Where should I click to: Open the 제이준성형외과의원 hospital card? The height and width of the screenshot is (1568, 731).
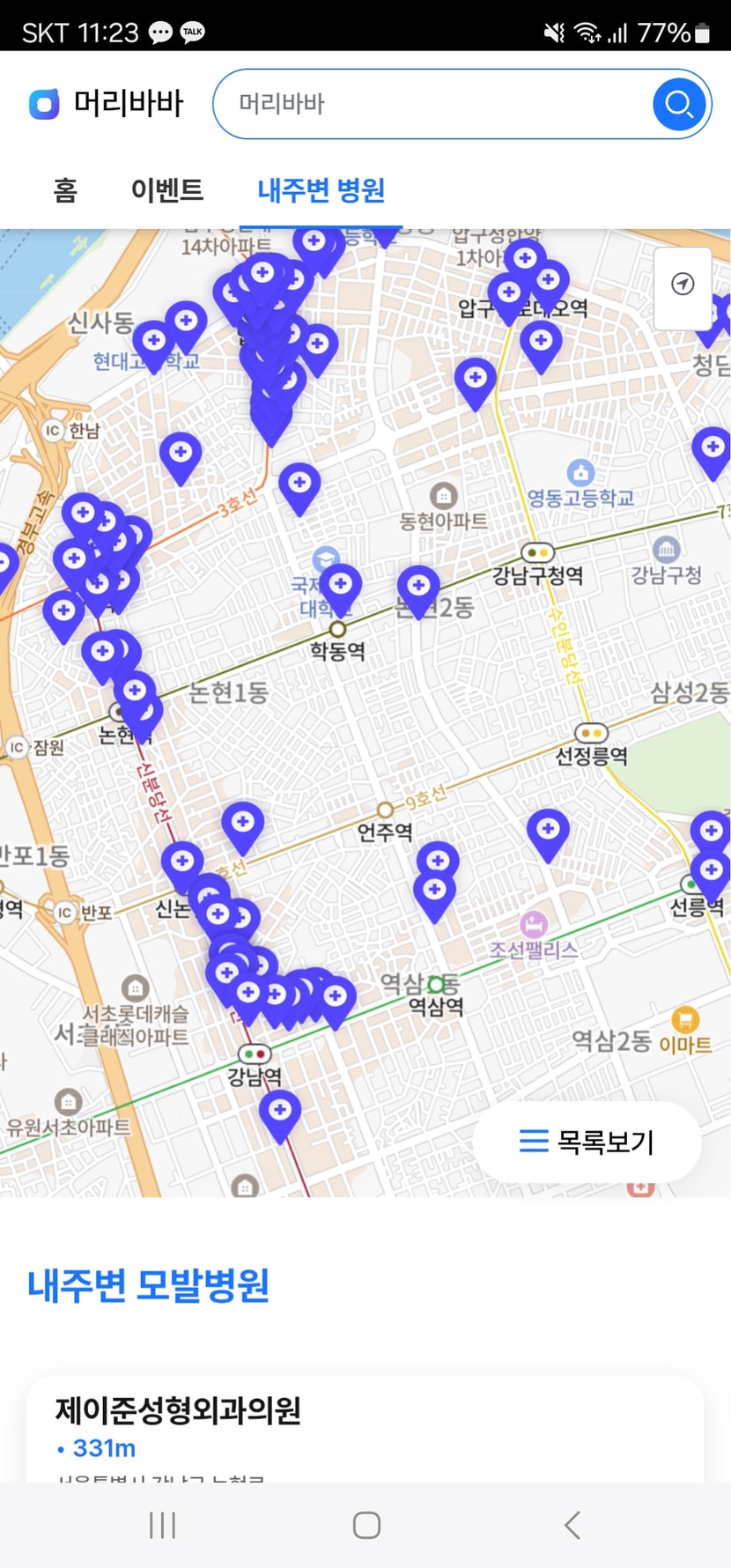pyautogui.click(x=365, y=1427)
